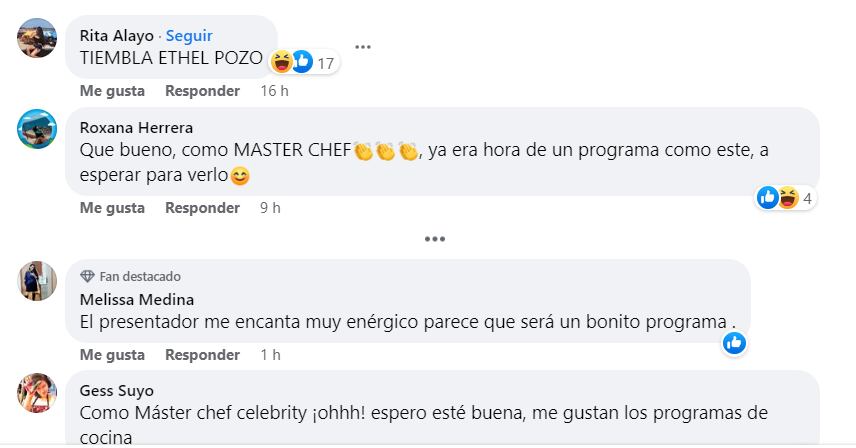
Task: Like Roxana Herrera's comment
Action: (112, 208)
